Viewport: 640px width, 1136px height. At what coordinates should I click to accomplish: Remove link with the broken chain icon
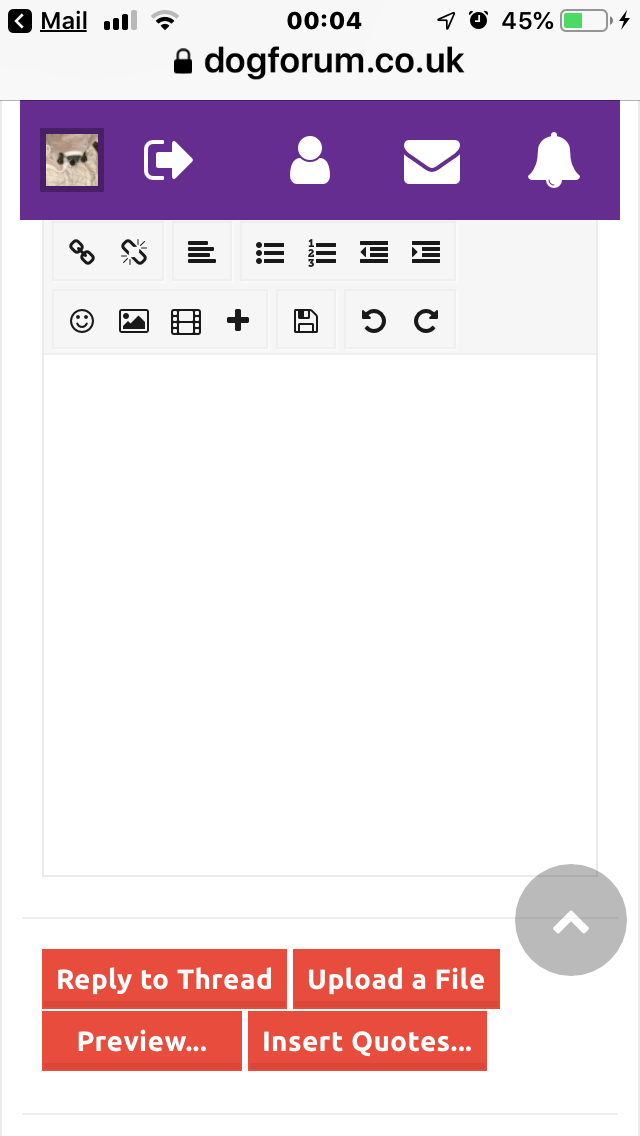coord(134,252)
